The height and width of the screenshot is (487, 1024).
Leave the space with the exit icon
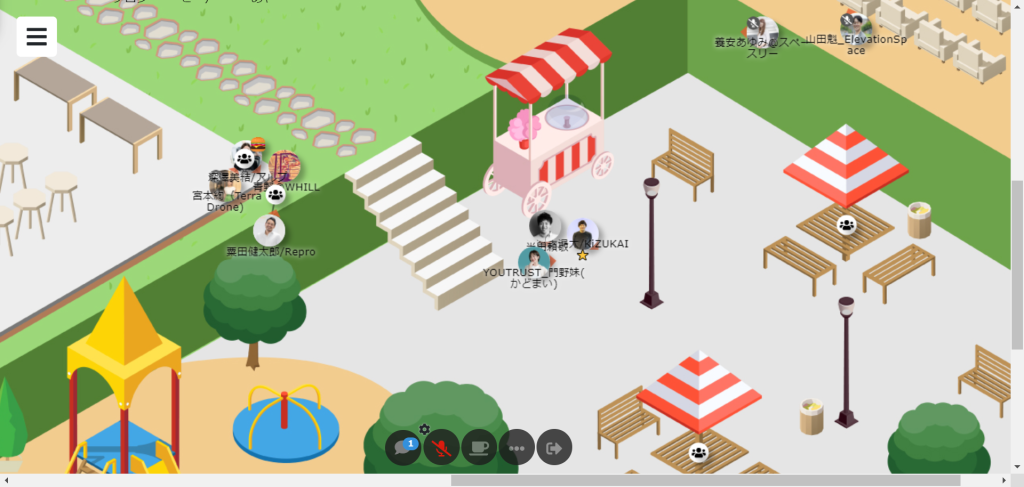pos(554,447)
